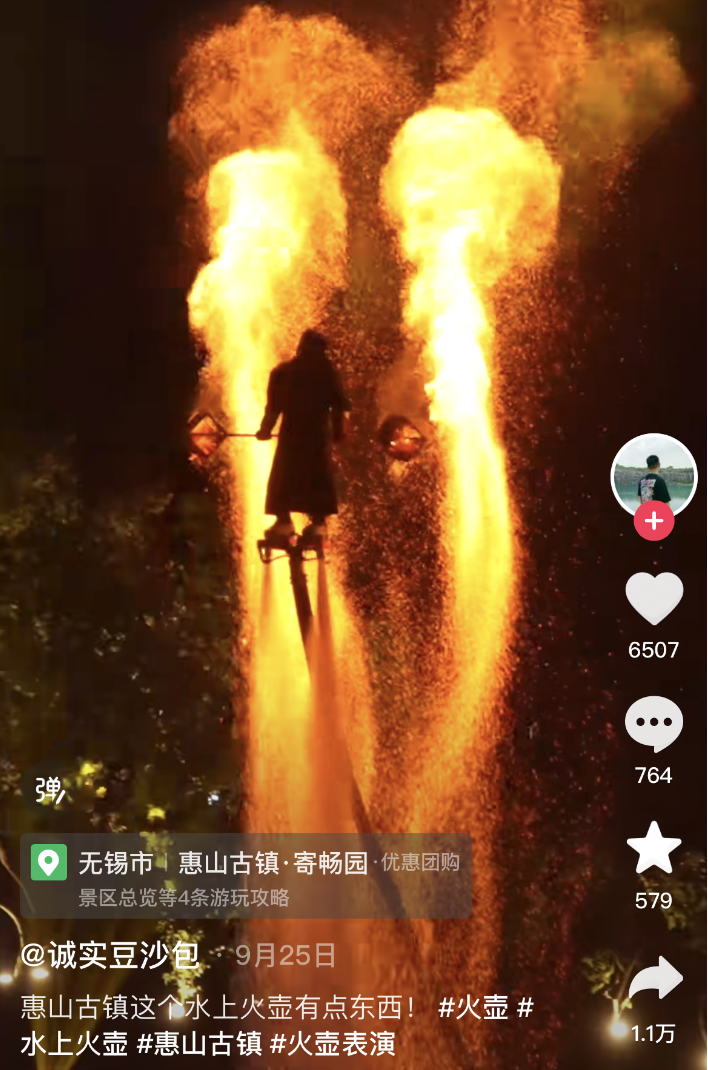Open the #火壶 hashtag

coord(473,1008)
